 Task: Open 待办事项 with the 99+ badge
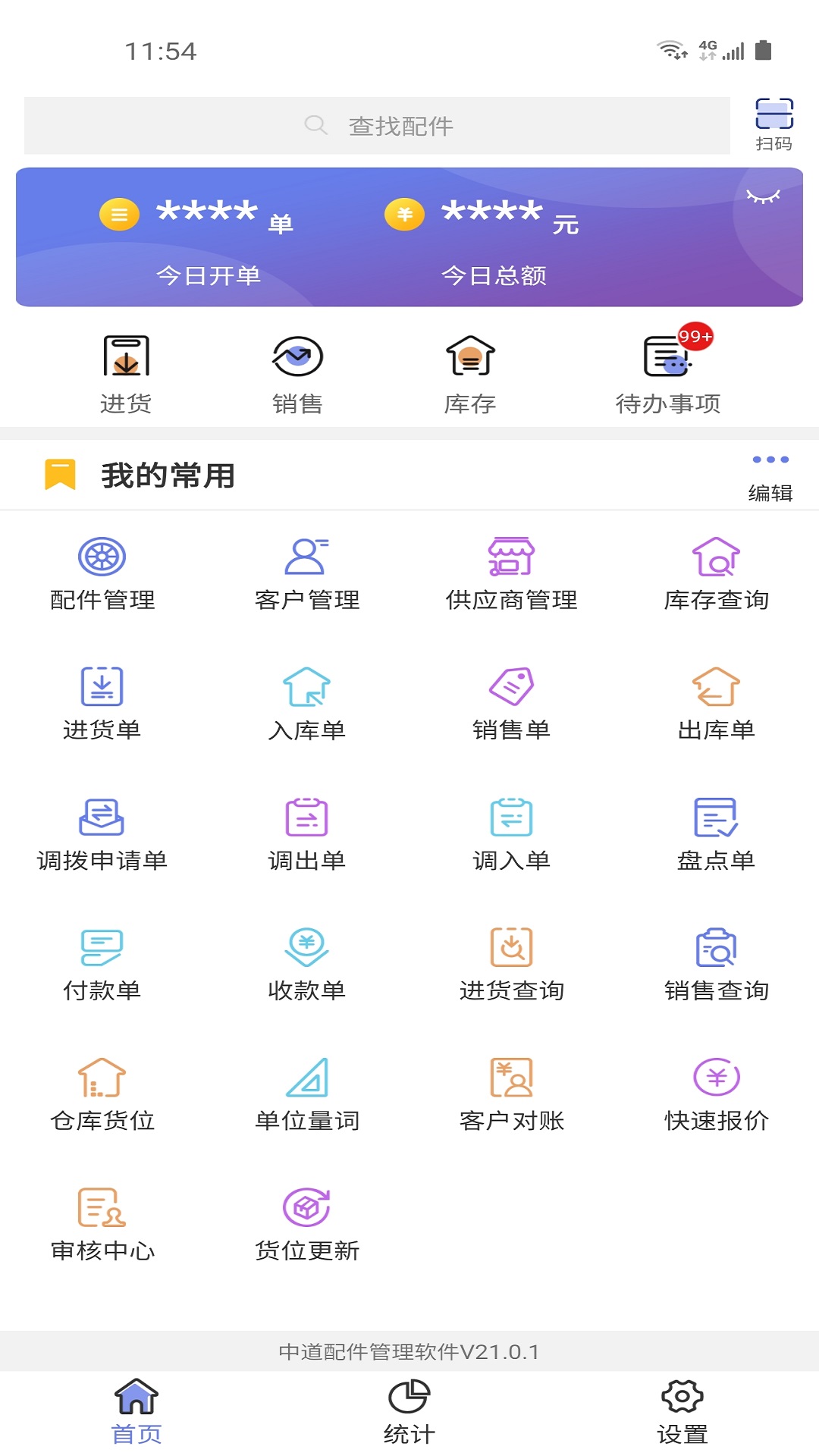point(667,375)
